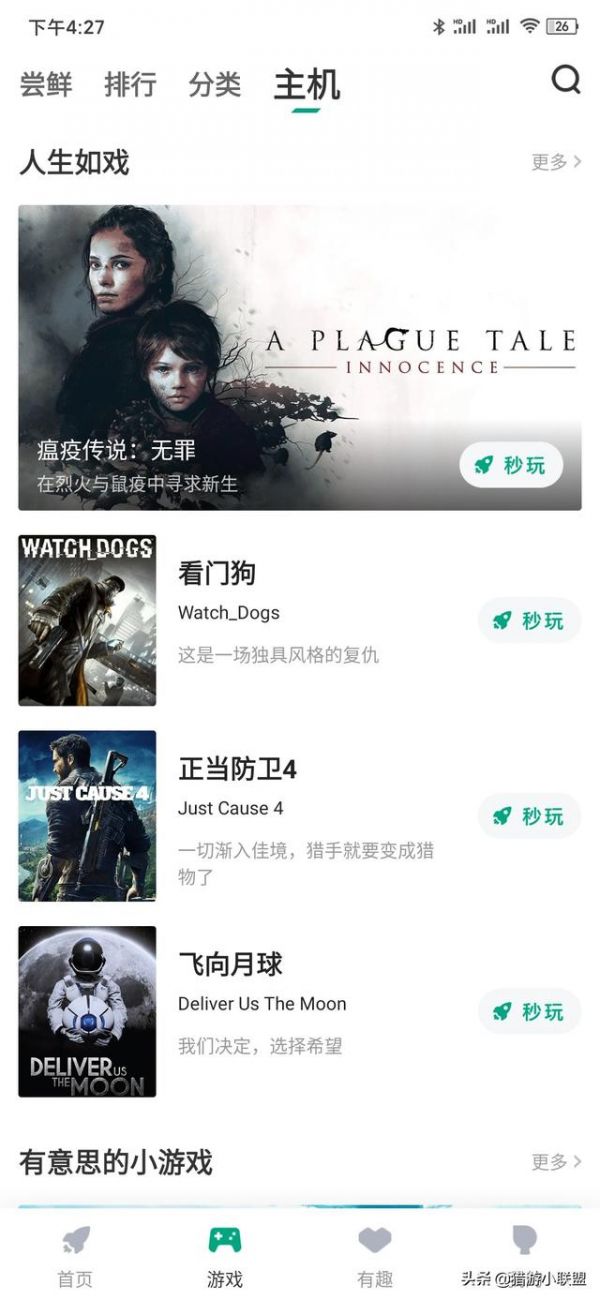The height and width of the screenshot is (1300, 600).
Task: Select the 游戏 bottom tab
Action: coord(225,1256)
